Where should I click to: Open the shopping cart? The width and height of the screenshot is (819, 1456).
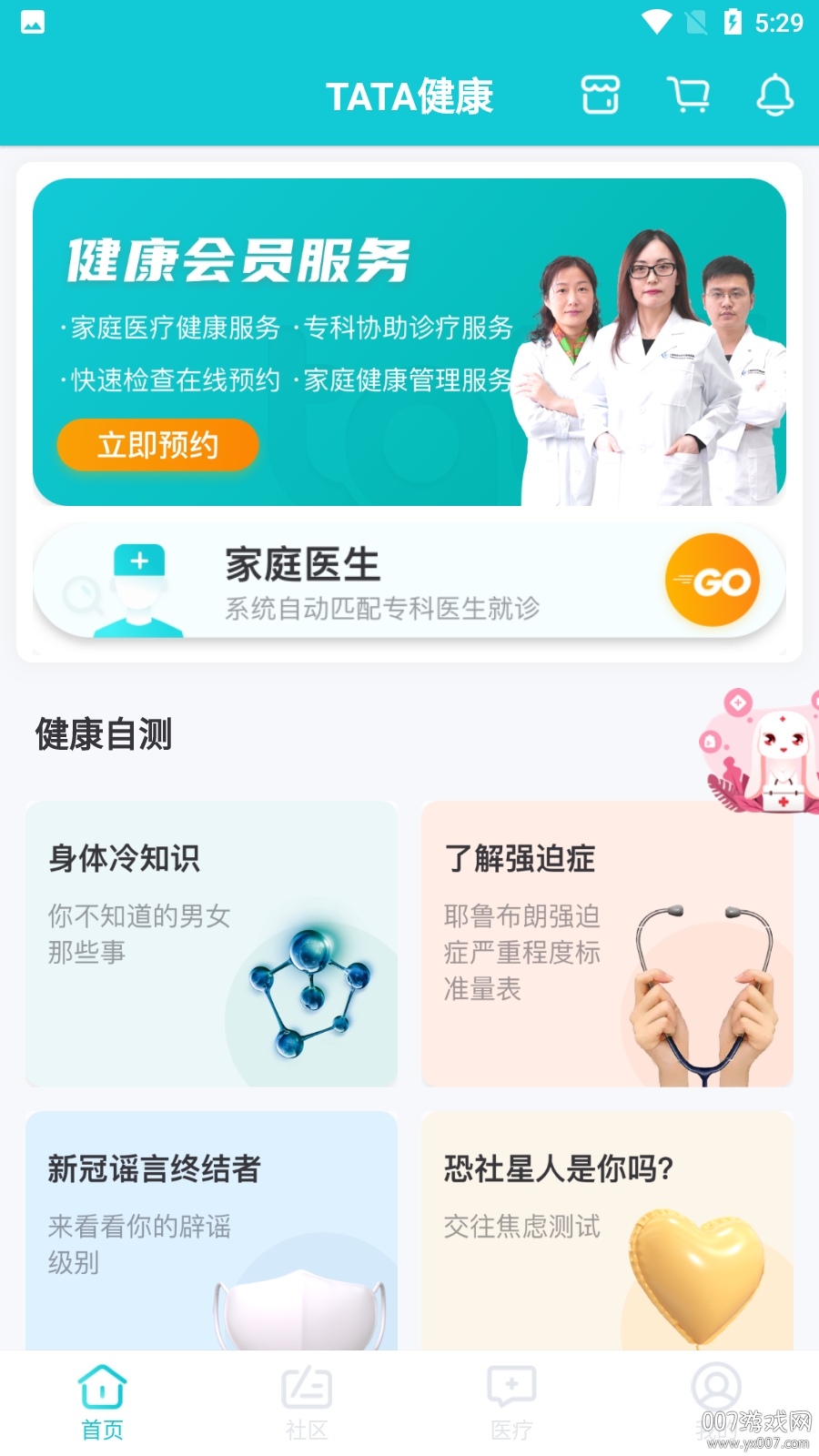pyautogui.click(x=689, y=95)
